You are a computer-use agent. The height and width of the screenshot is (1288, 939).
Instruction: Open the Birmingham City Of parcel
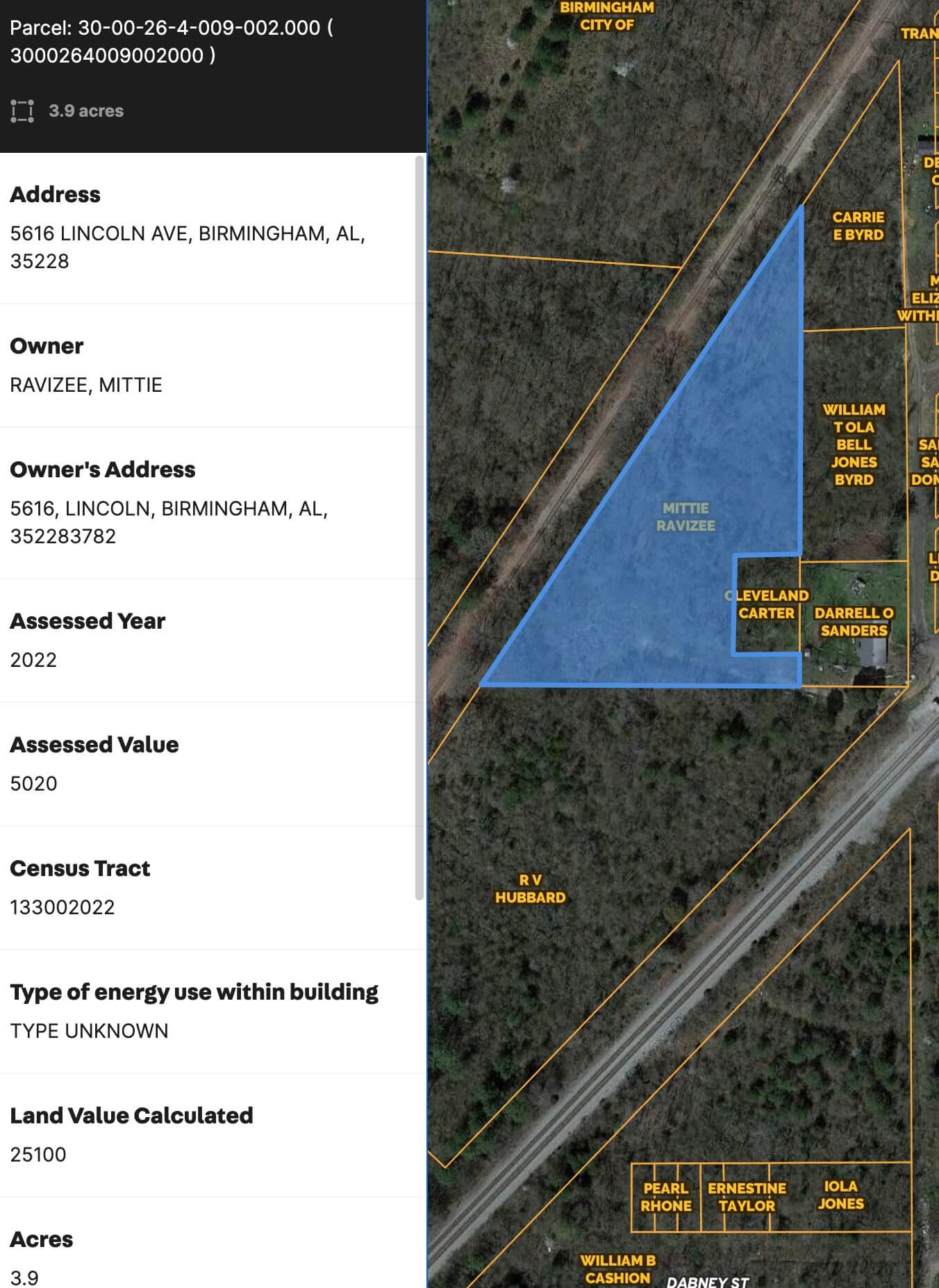[606, 15]
